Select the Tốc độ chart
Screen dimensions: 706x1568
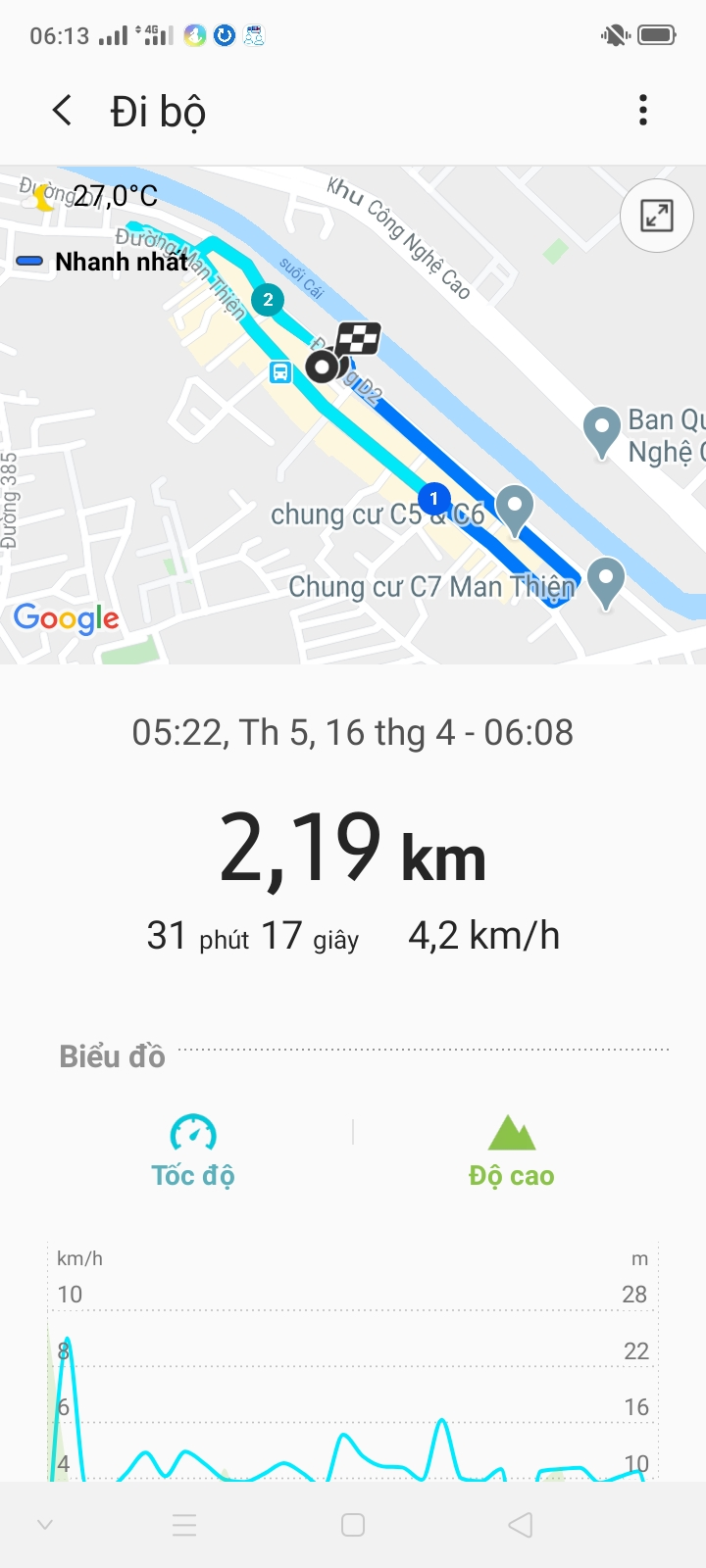(x=193, y=1151)
